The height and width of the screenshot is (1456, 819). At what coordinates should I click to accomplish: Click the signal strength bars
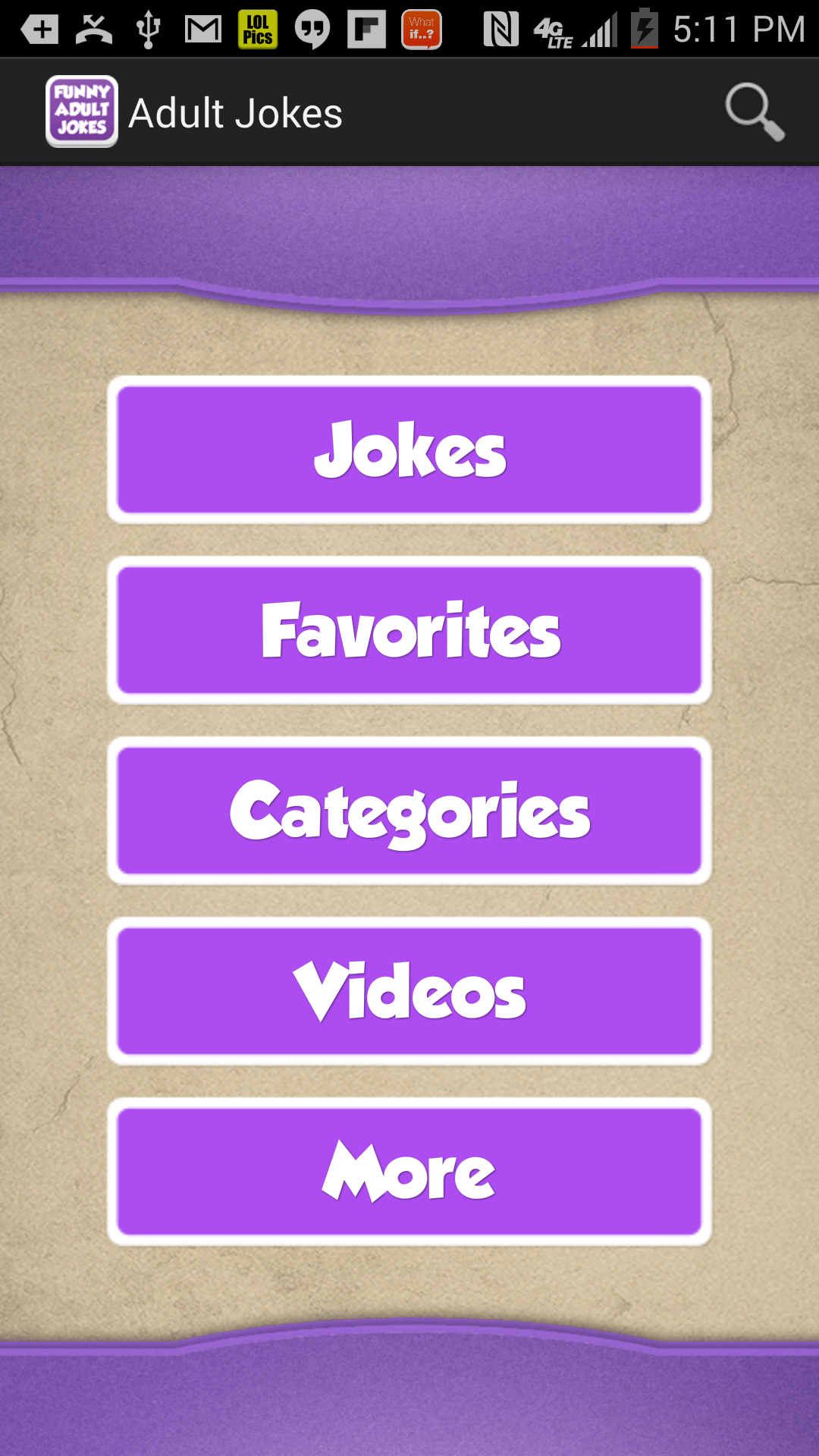599,29
